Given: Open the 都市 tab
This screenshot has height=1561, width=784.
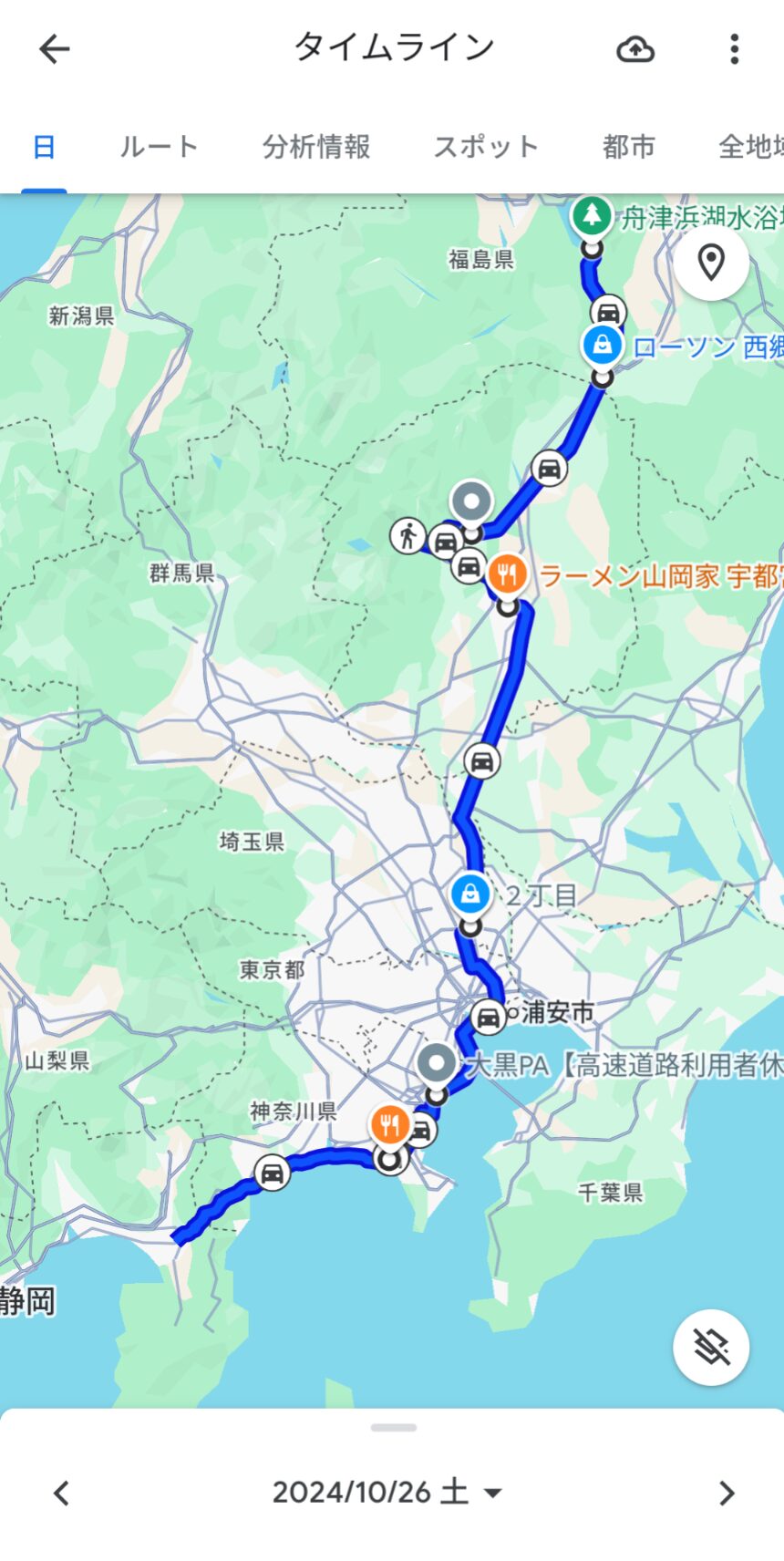Looking at the screenshot, I should (x=629, y=147).
